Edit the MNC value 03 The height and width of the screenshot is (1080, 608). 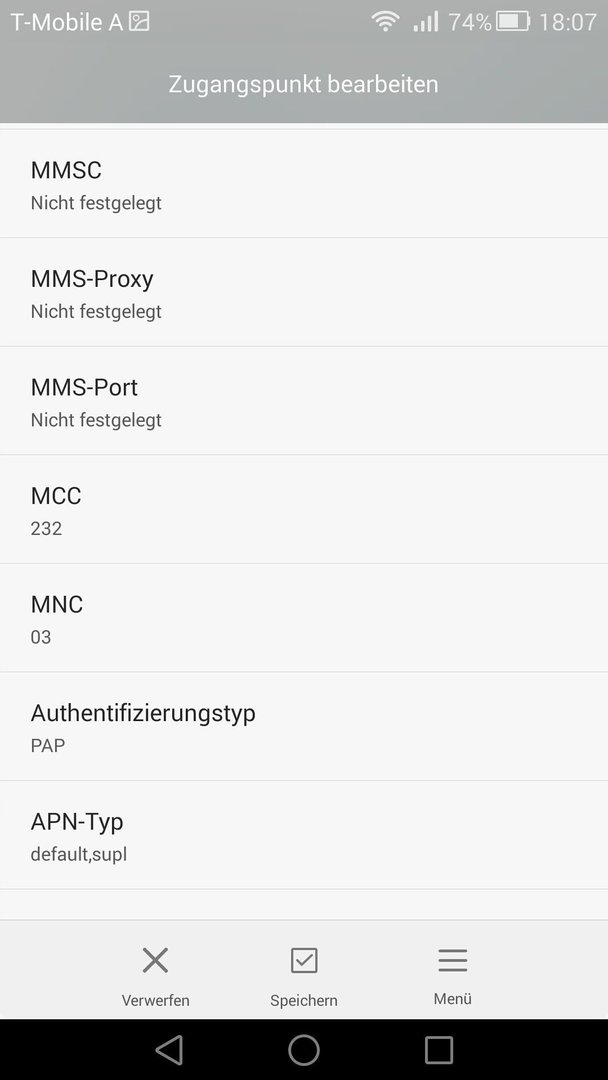coord(304,618)
